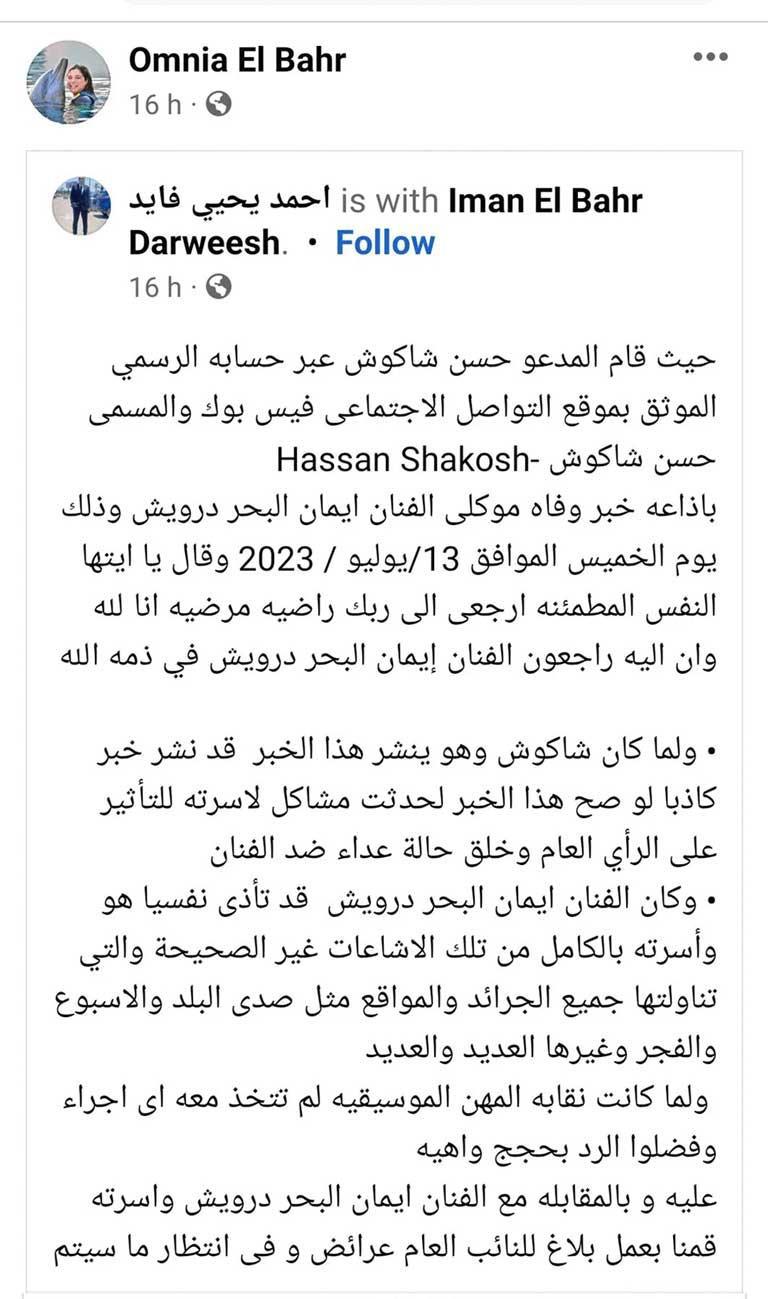Tap Omnia El Bahr's profile picture
This screenshot has height=1299, width=768.
(x=69, y=81)
